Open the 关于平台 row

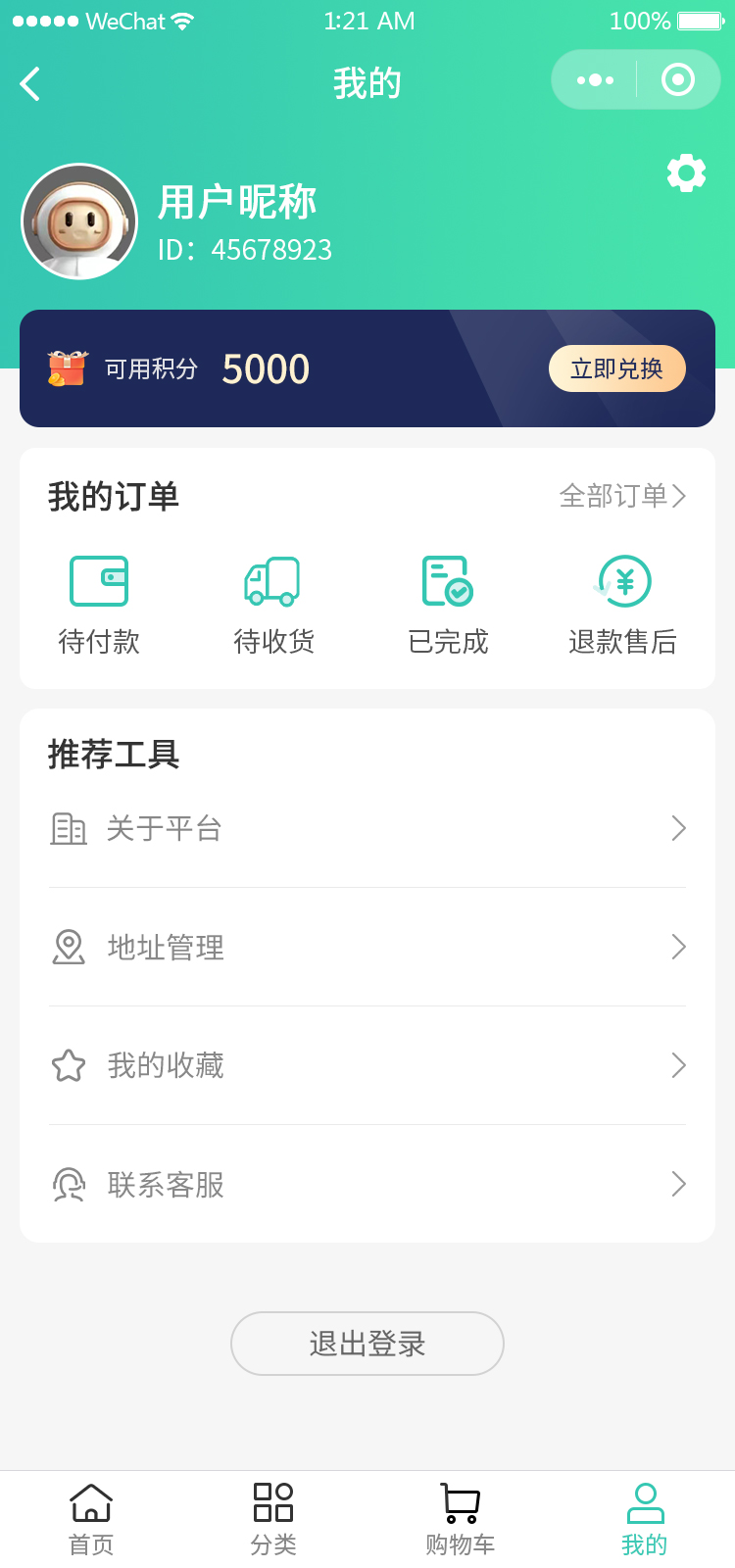367,829
